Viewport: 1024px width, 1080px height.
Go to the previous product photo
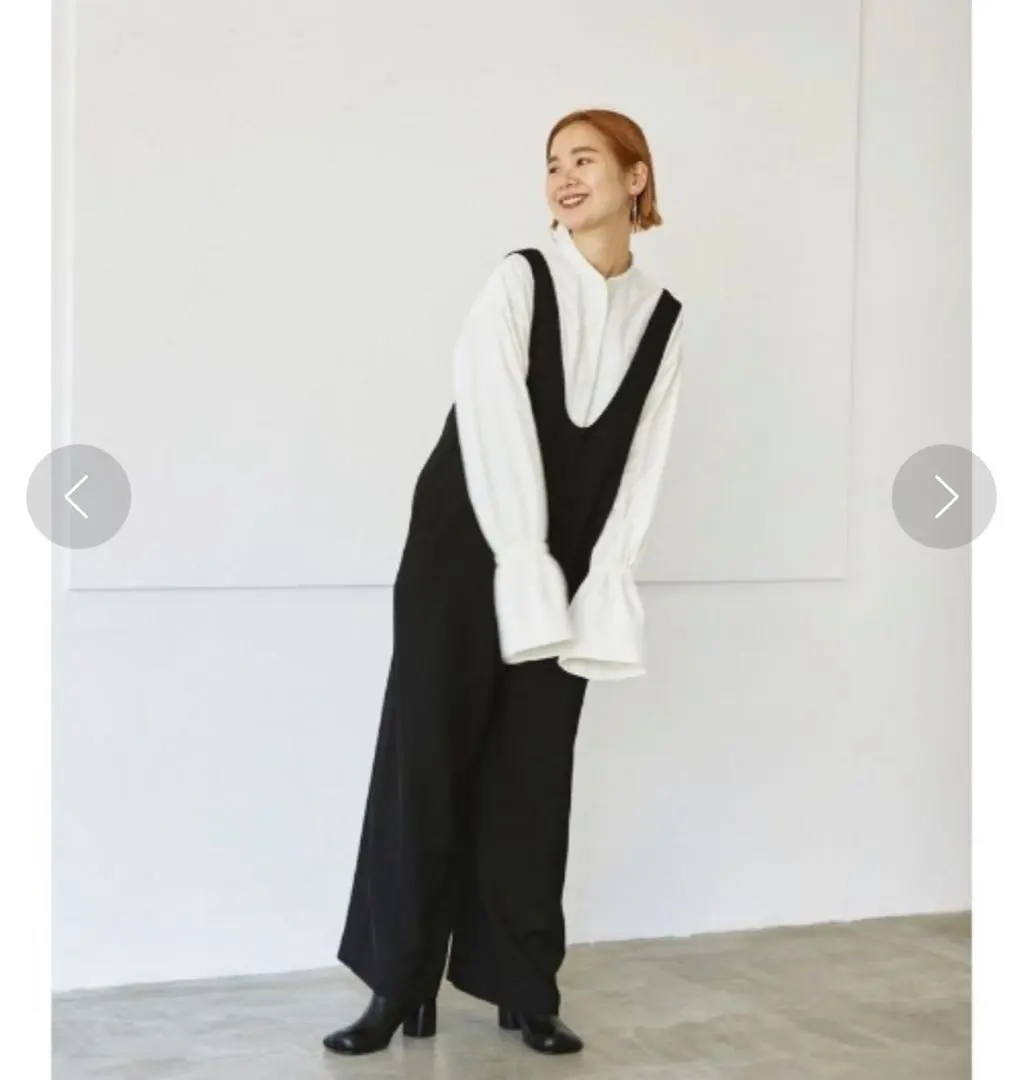pyautogui.click(x=78, y=497)
